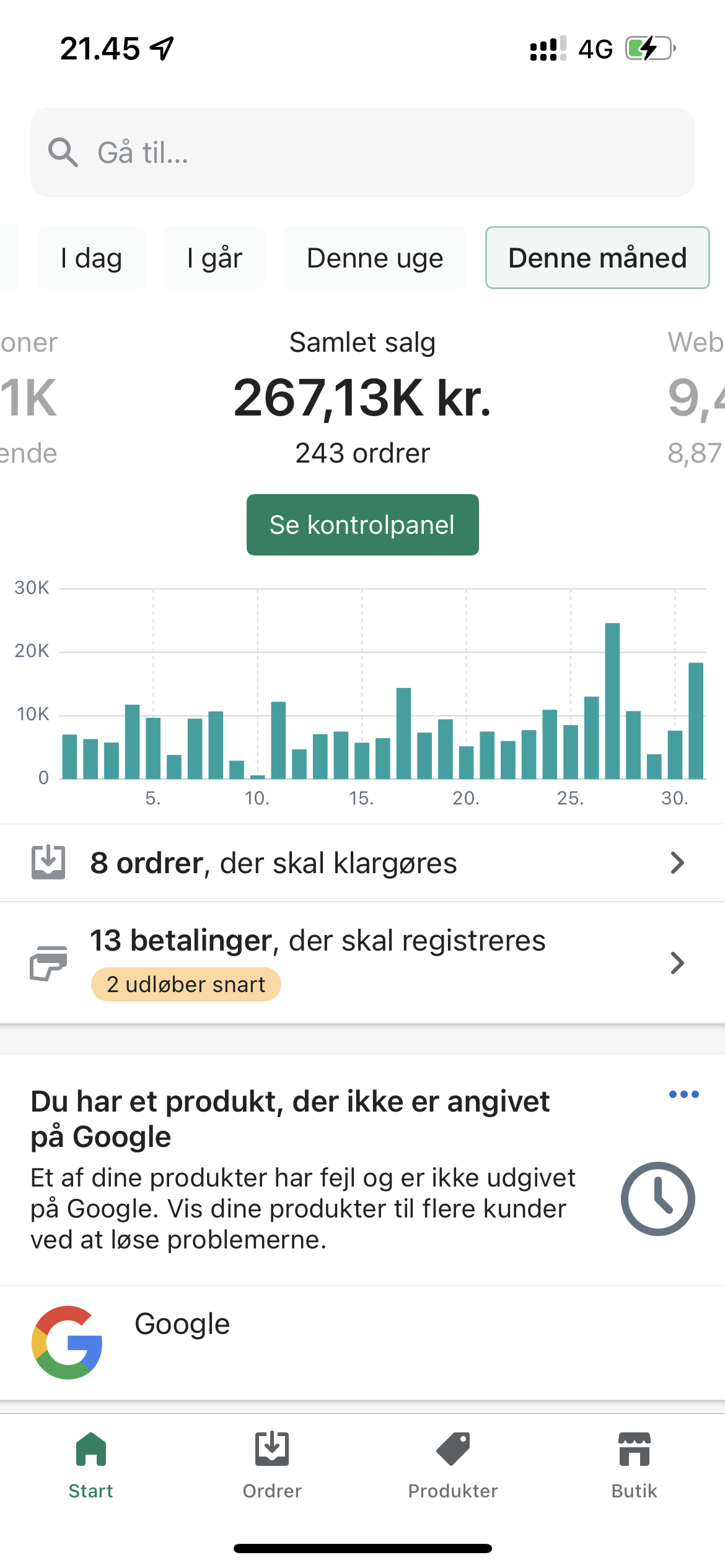Select the "Denne måned" chip
Image resolution: width=725 pixels, height=1568 pixels.
(597, 258)
